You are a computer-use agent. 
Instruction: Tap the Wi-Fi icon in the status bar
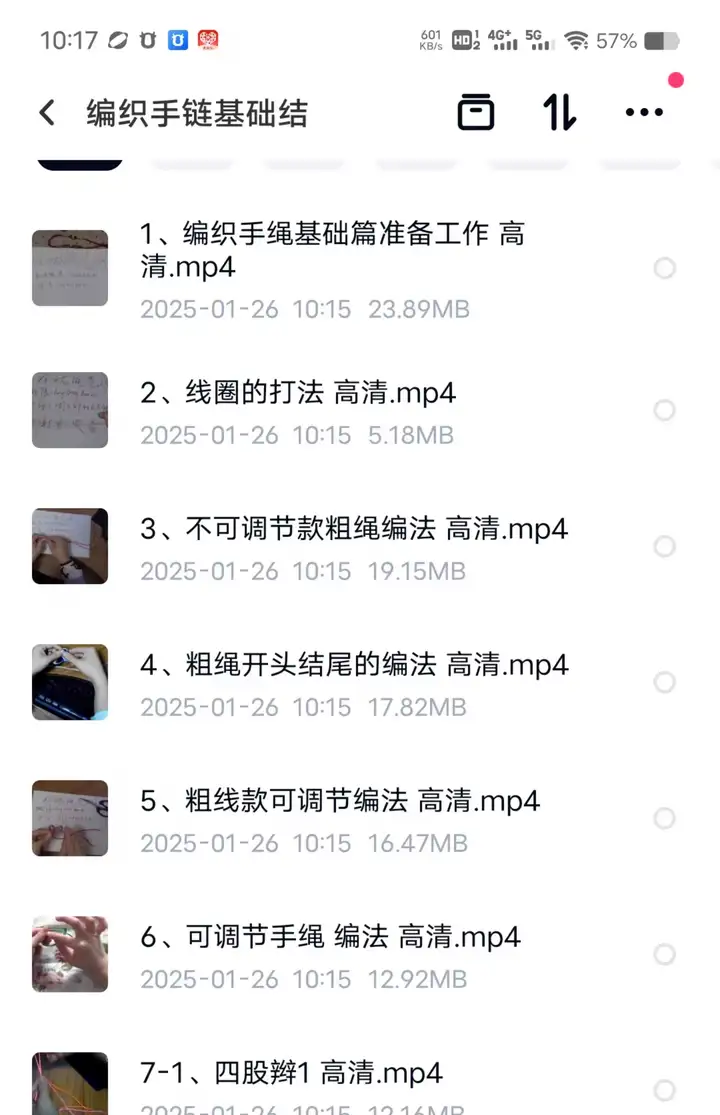[578, 39]
